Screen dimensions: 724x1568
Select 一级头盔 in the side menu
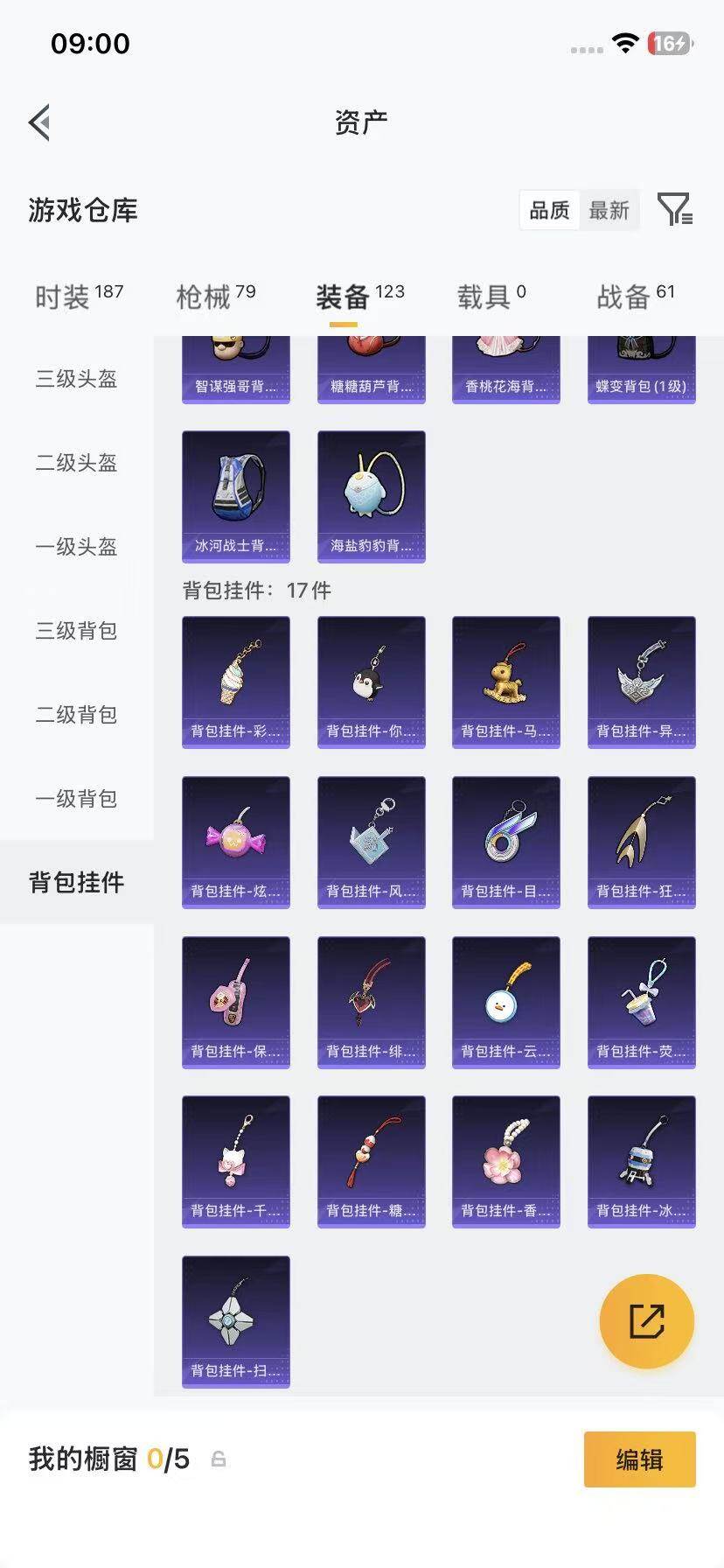pos(77,547)
